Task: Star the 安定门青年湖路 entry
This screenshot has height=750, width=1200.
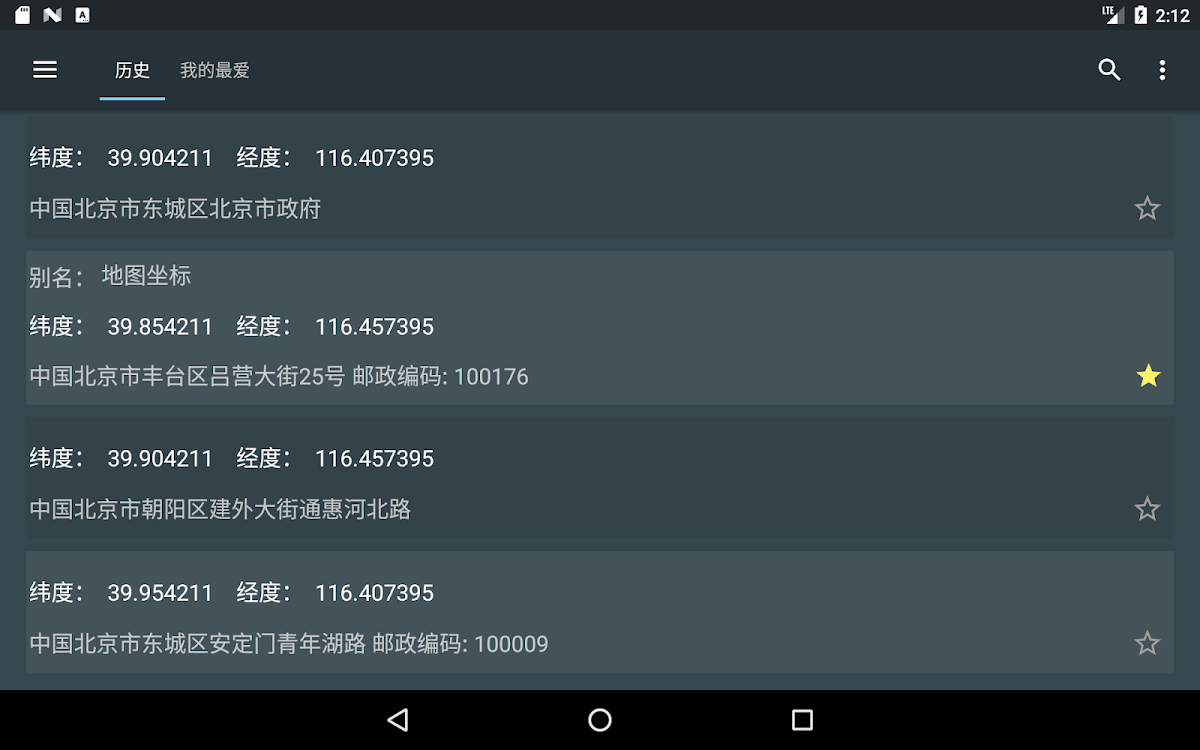Action: point(1147,643)
